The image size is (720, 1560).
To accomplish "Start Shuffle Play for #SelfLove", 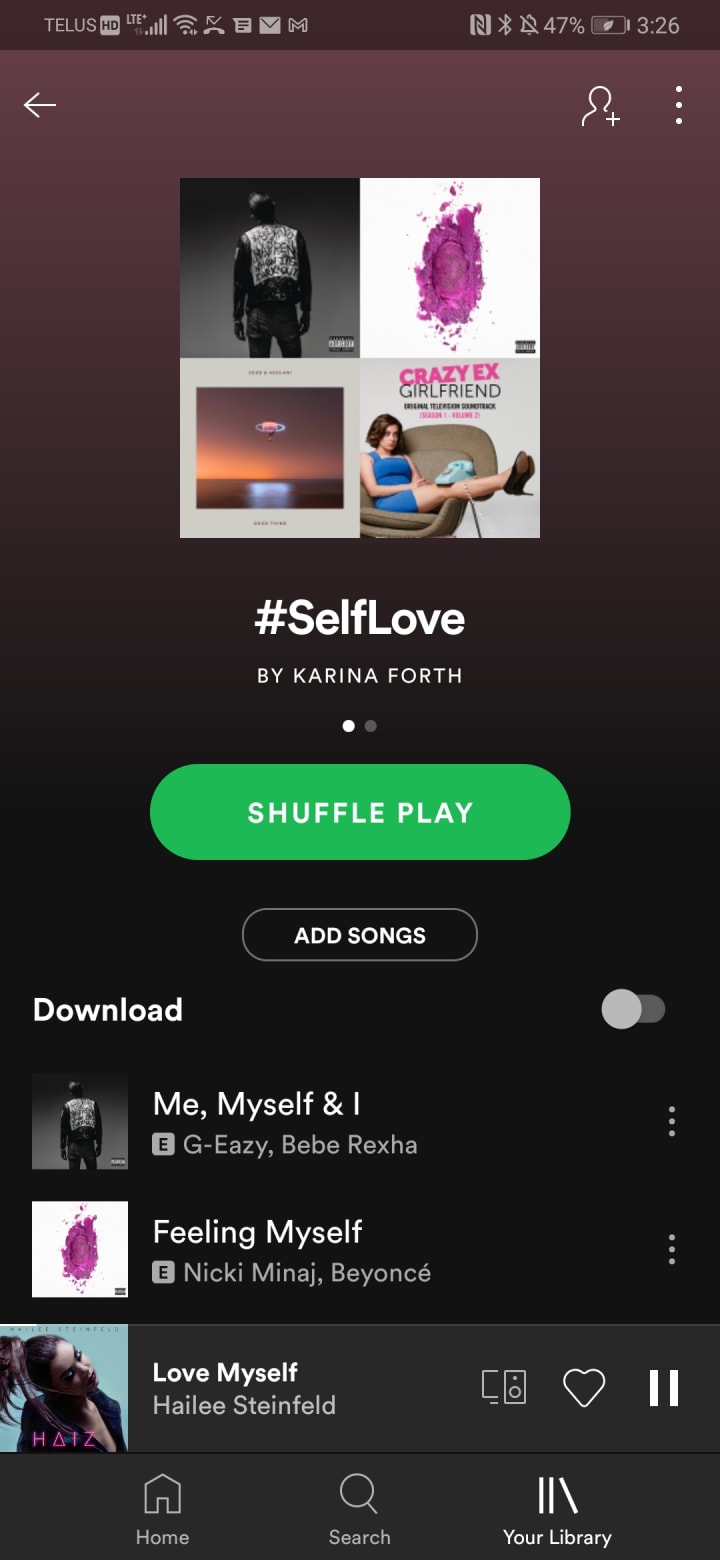I will pos(360,812).
